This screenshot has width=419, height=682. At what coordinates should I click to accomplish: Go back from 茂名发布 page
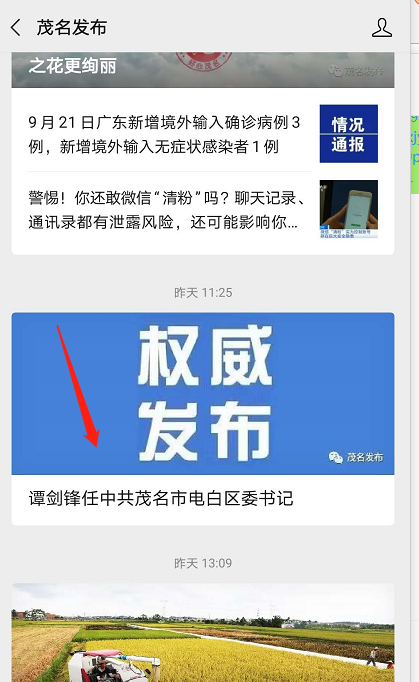pyautogui.click(x=16, y=27)
